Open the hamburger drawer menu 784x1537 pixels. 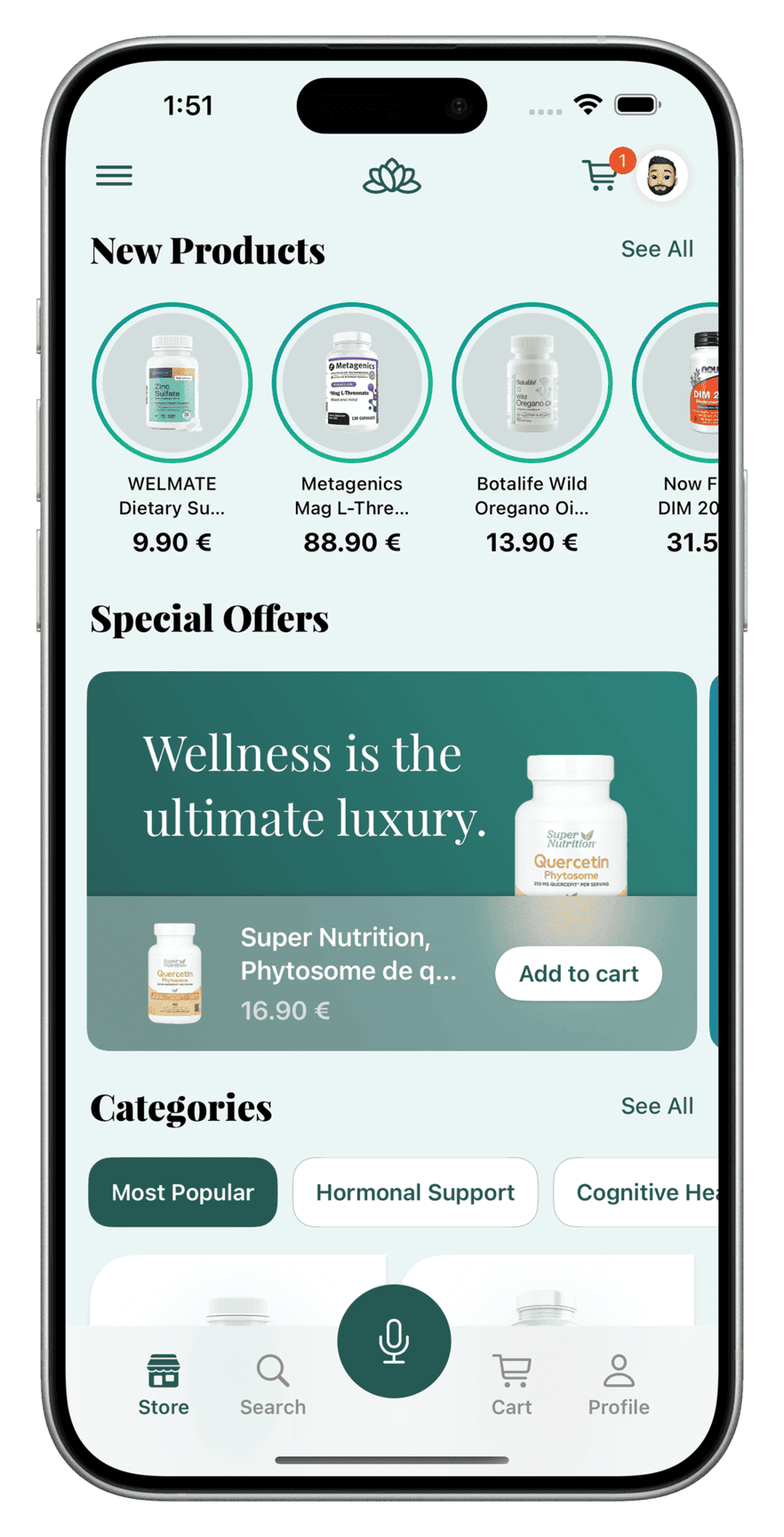[x=114, y=176]
